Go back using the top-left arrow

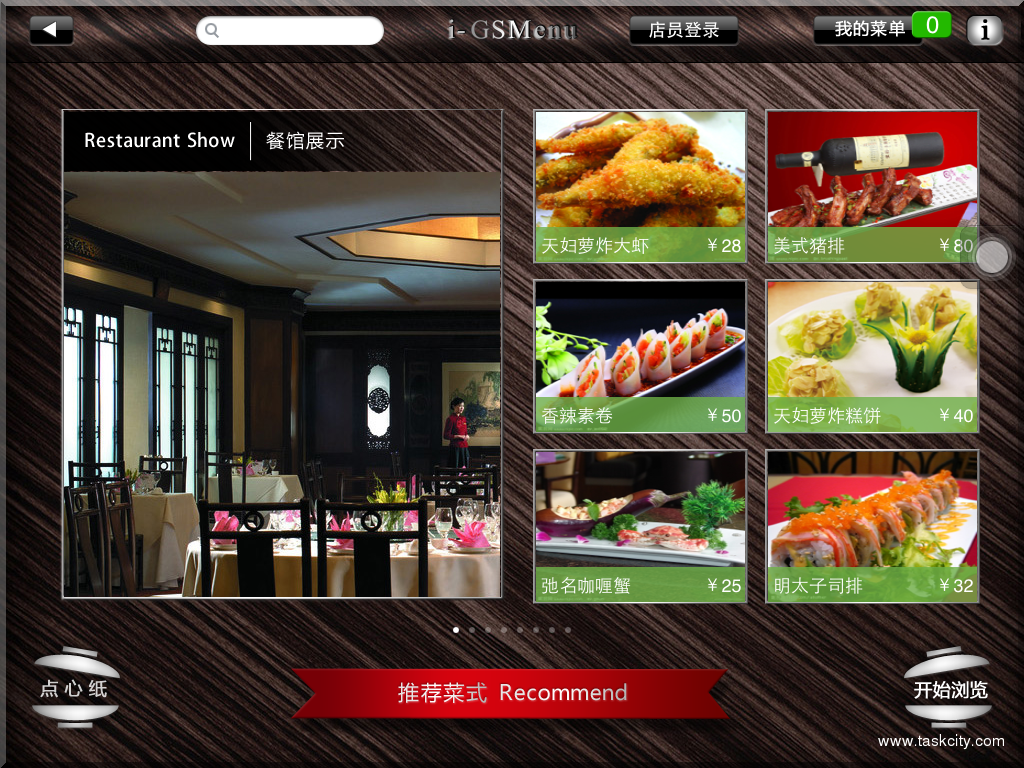pyautogui.click(x=51, y=30)
